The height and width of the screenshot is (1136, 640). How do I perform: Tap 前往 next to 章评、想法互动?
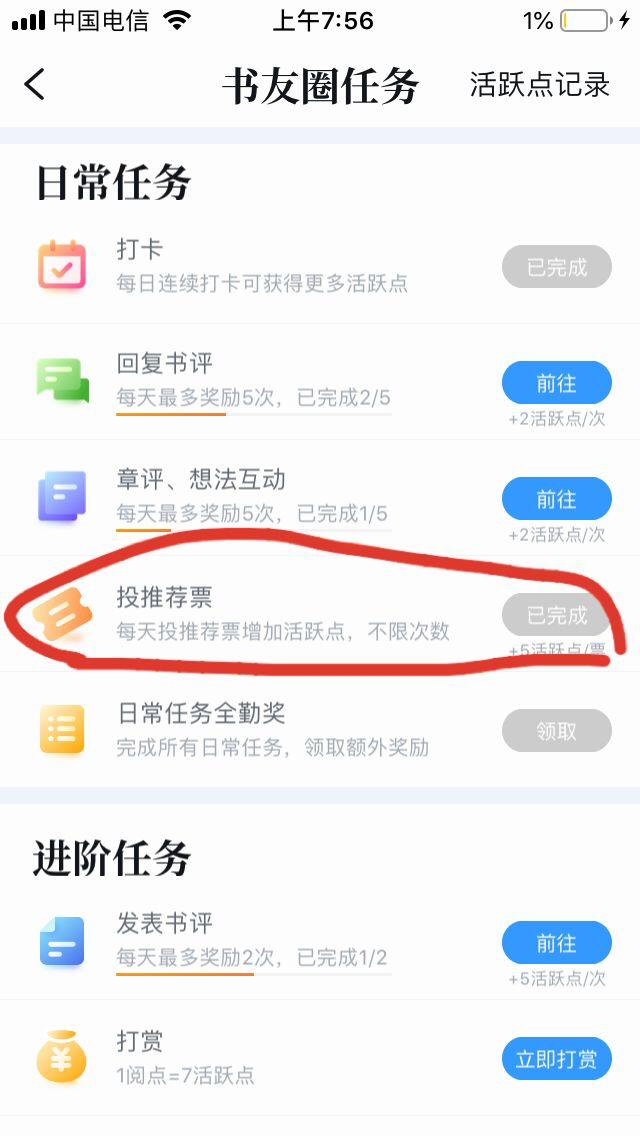pos(557,498)
